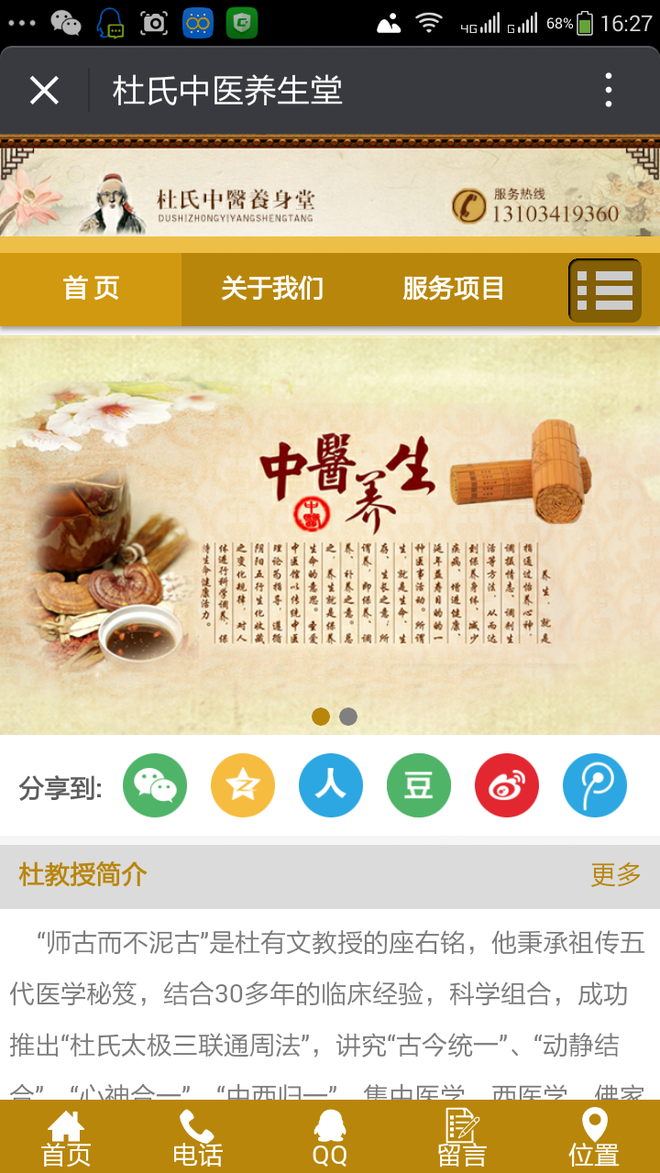View the 位置 location

594,1138
